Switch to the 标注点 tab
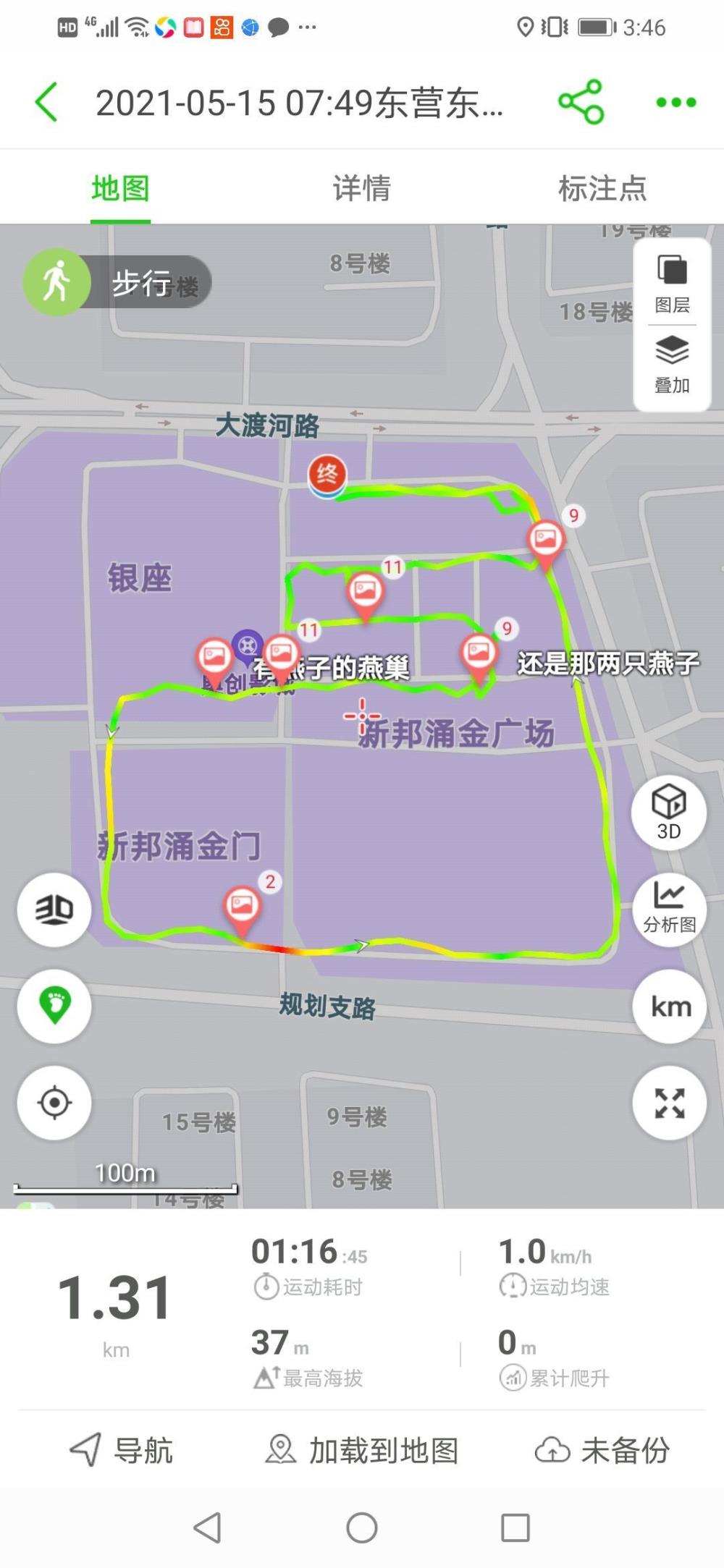Viewport: 724px width, 1568px height. click(602, 188)
